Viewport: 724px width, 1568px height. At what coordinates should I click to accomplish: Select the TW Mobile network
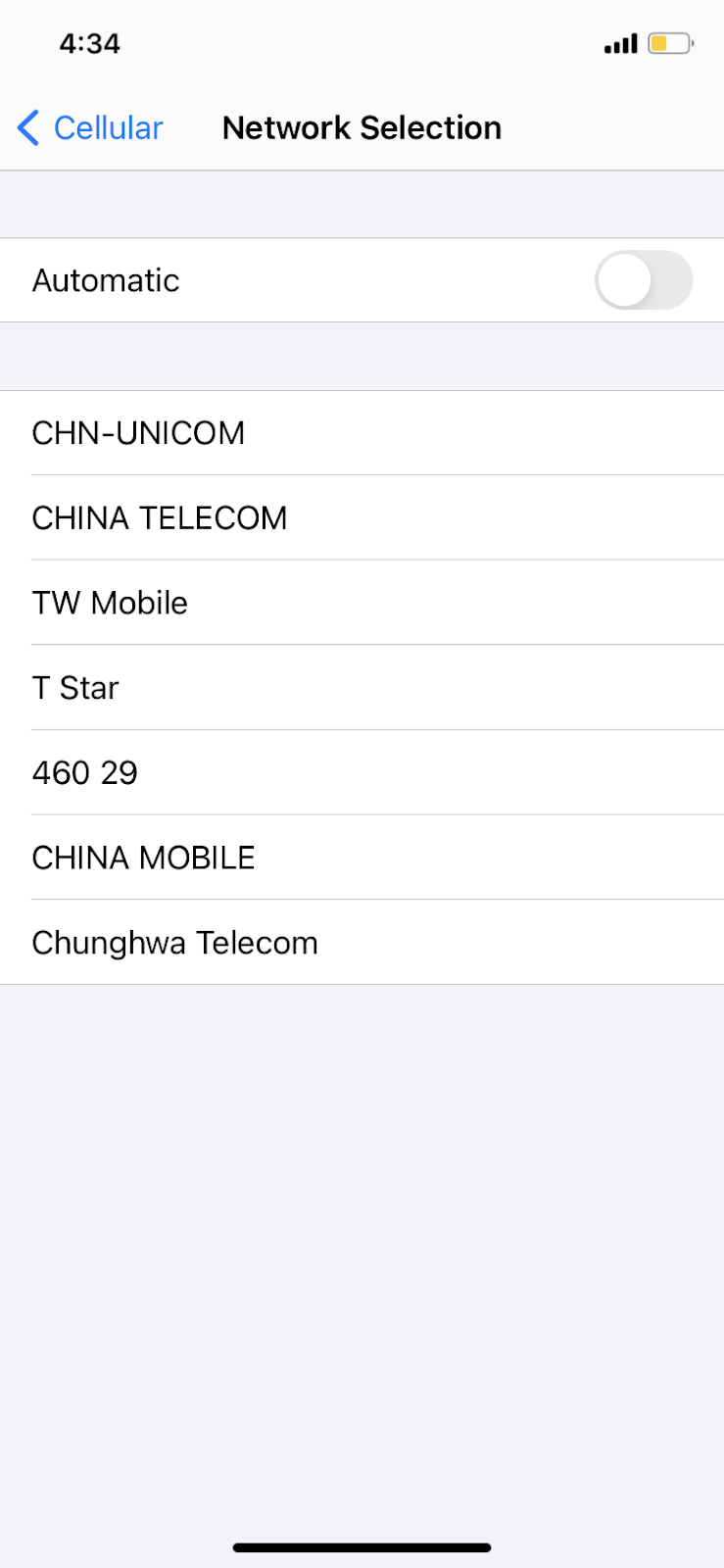[362, 603]
